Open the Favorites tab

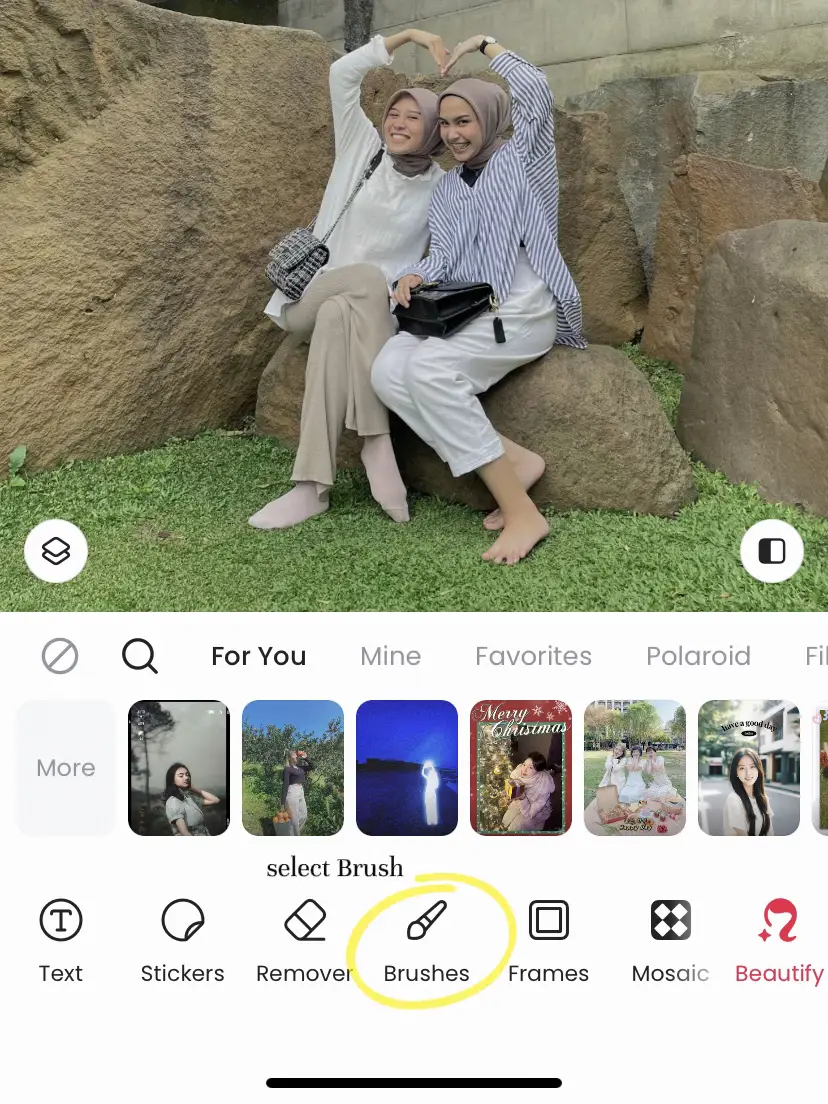click(533, 656)
